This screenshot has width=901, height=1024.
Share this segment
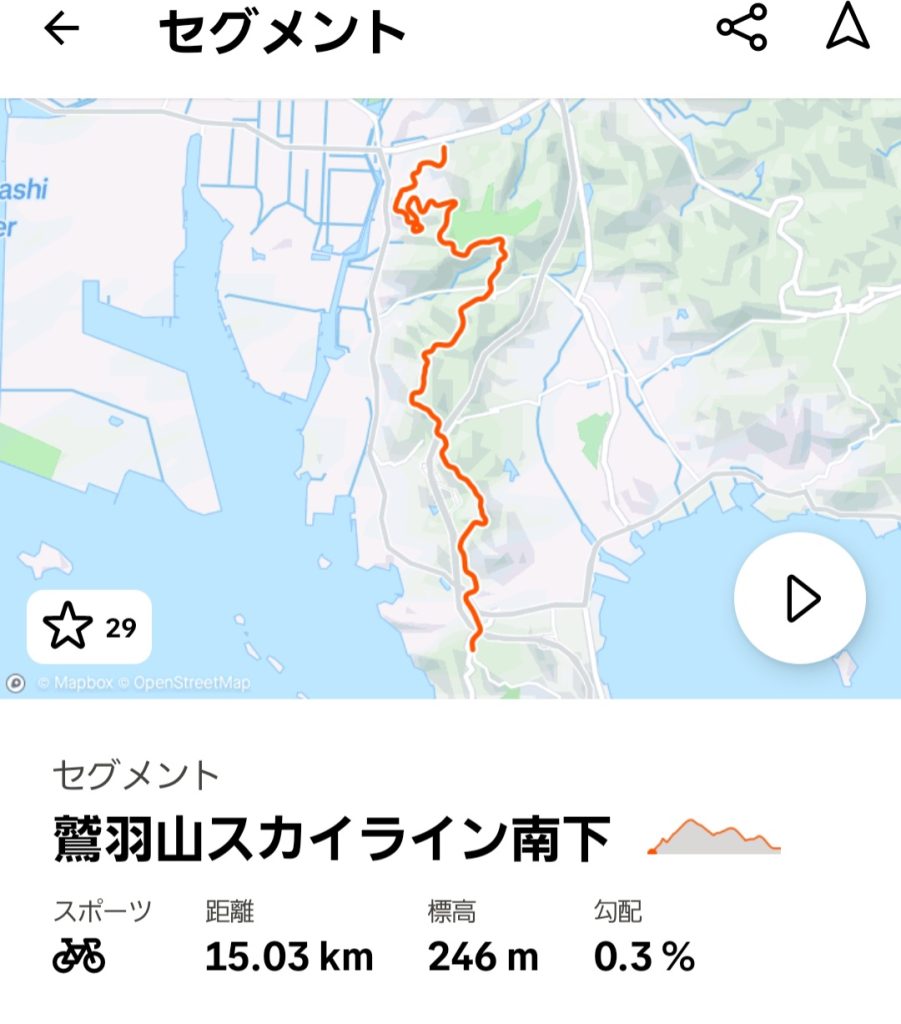pos(741,28)
